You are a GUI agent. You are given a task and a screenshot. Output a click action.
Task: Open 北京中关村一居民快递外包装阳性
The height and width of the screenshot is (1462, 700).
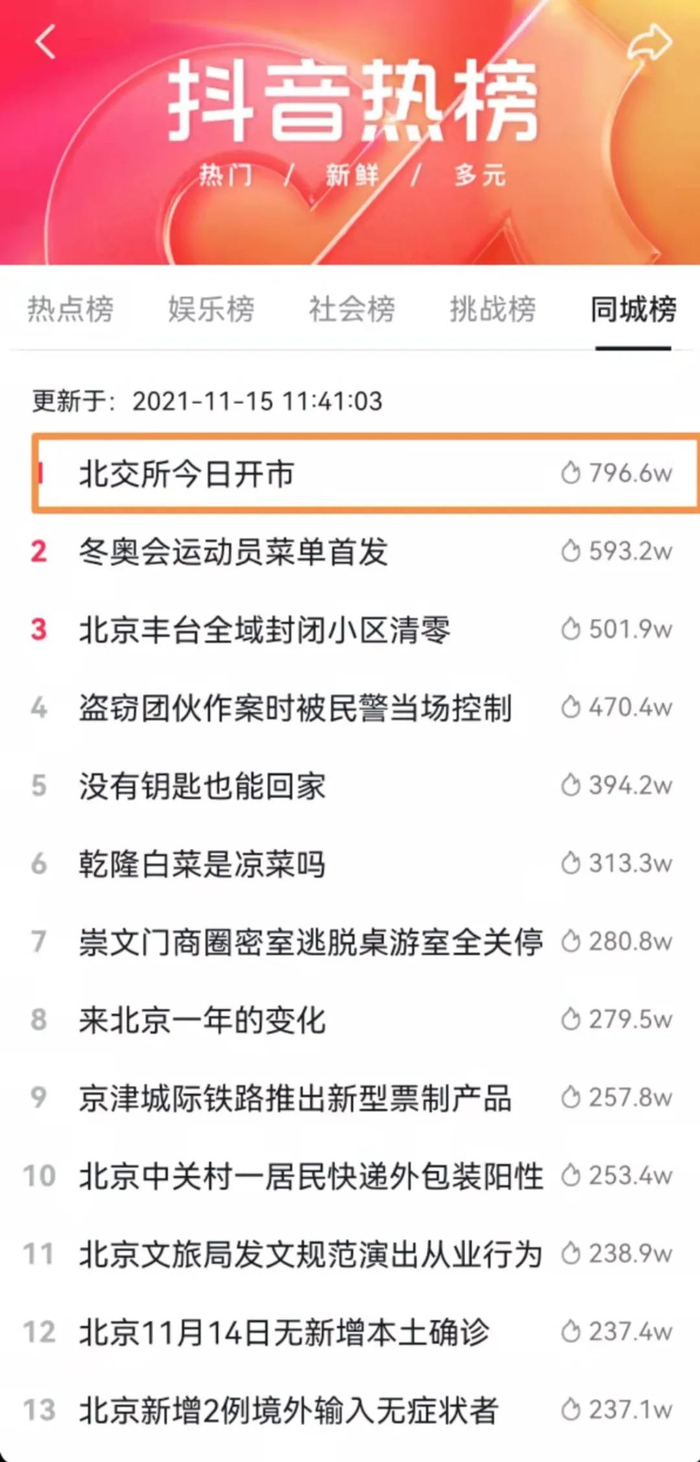(311, 1176)
